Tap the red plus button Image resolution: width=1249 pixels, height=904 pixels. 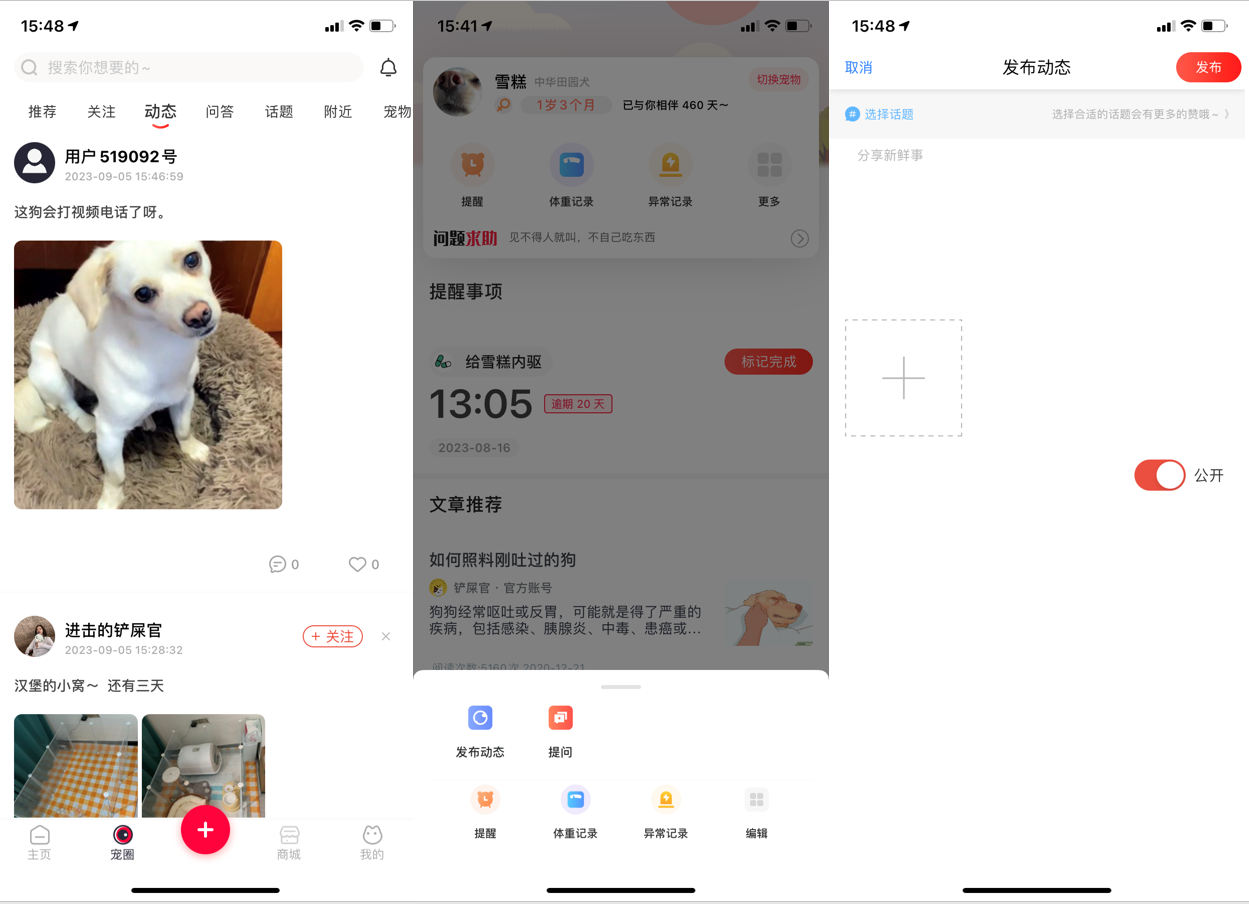[205, 829]
